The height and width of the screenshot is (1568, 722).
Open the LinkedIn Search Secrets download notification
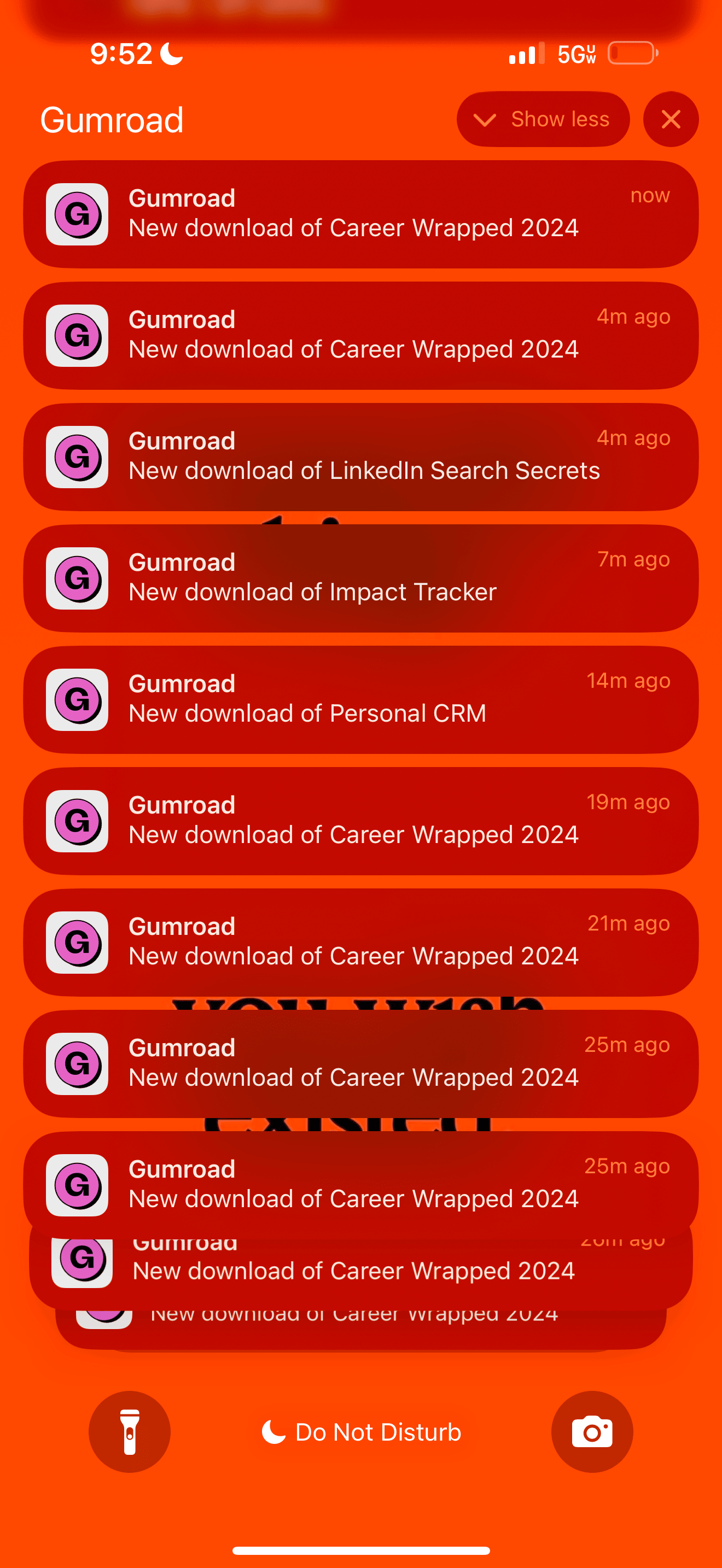tap(361, 457)
